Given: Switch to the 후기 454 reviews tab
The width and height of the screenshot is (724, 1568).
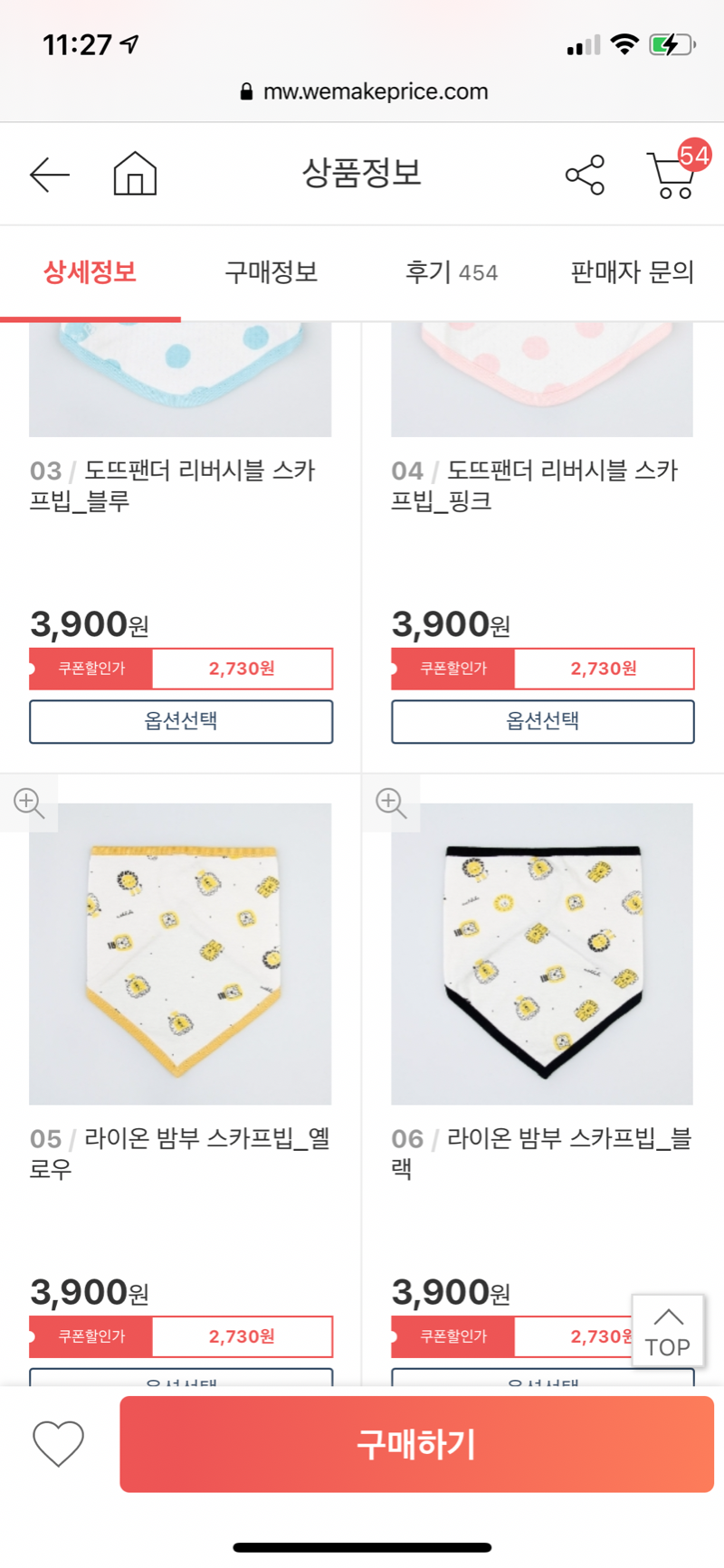Looking at the screenshot, I should point(451,271).
